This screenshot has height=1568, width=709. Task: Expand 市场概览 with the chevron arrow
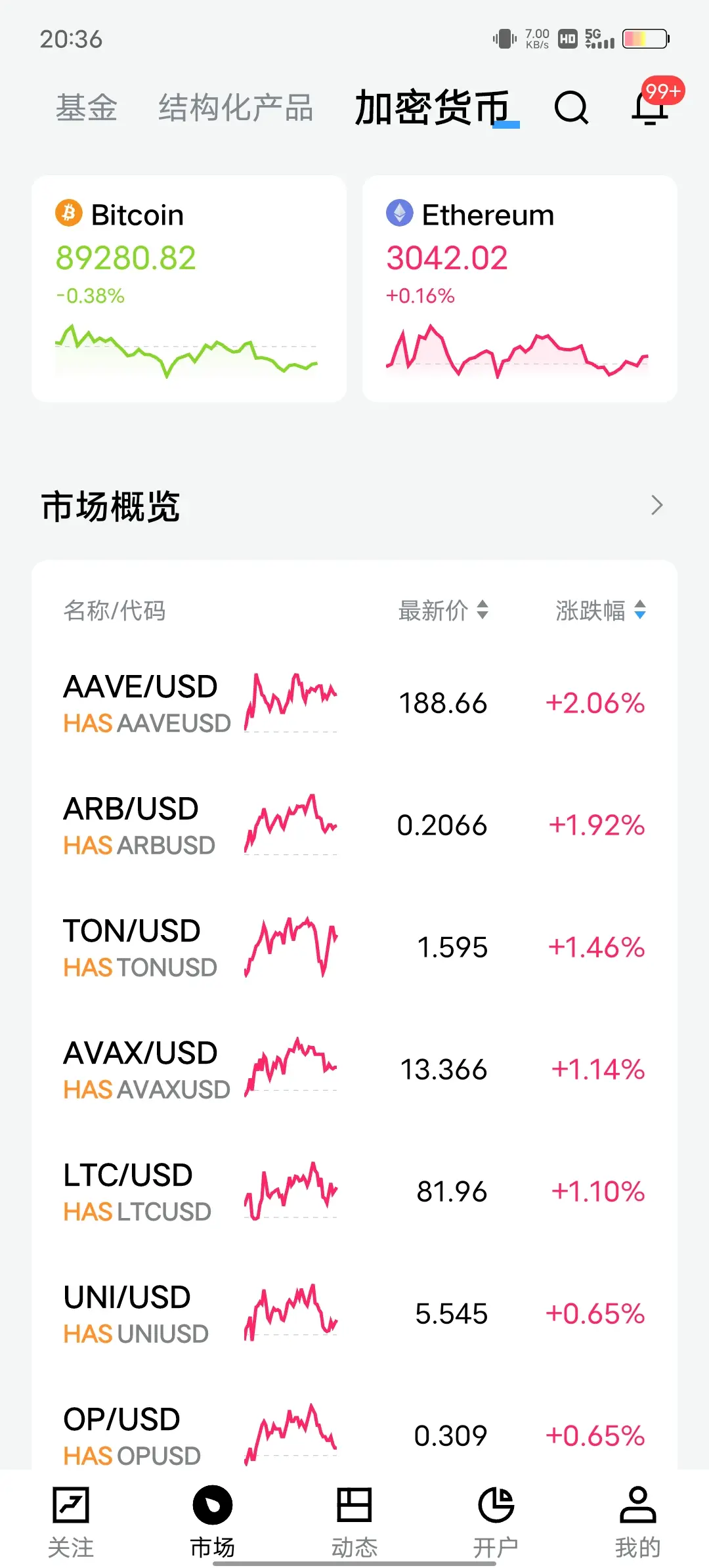pos(656,506)
